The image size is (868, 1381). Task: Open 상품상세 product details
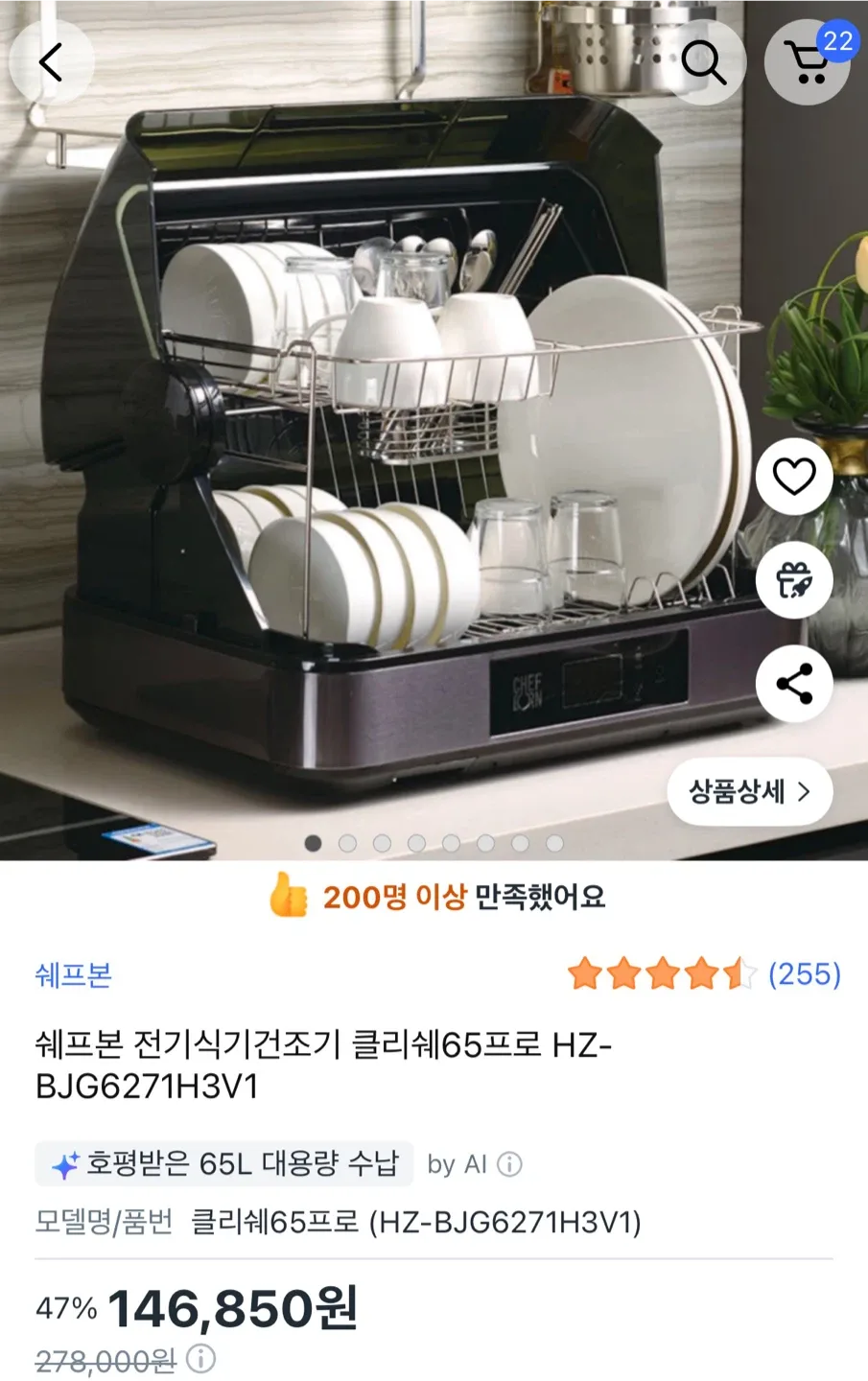pos(749,792)
